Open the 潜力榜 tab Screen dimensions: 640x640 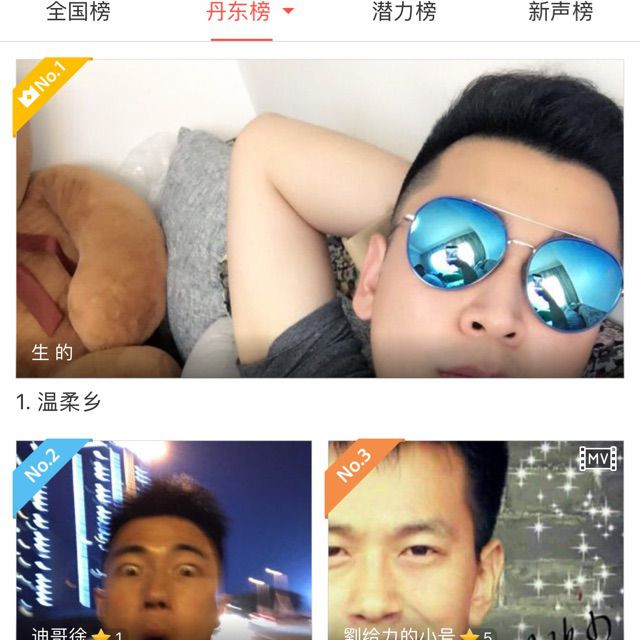[404, 13]
